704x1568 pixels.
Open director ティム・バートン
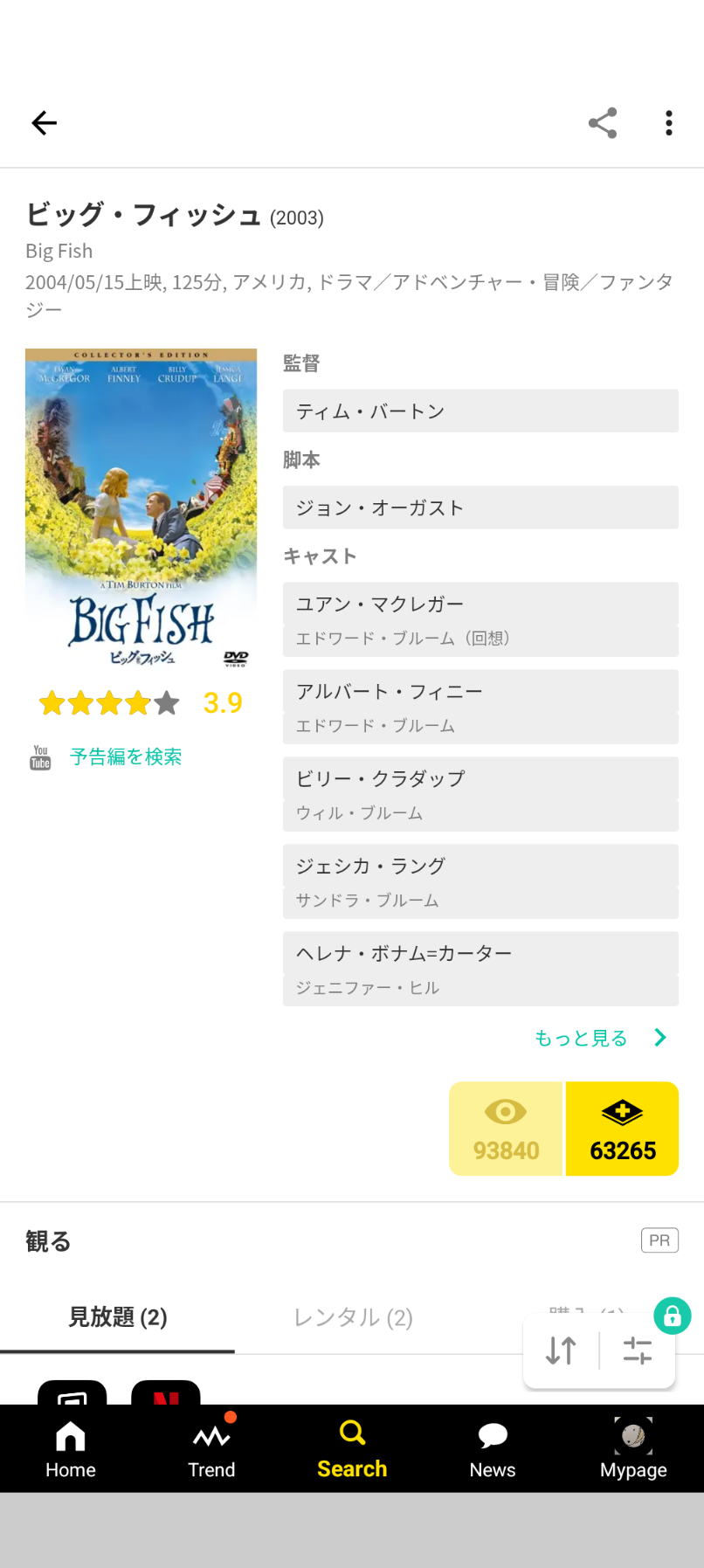point(480,411)
